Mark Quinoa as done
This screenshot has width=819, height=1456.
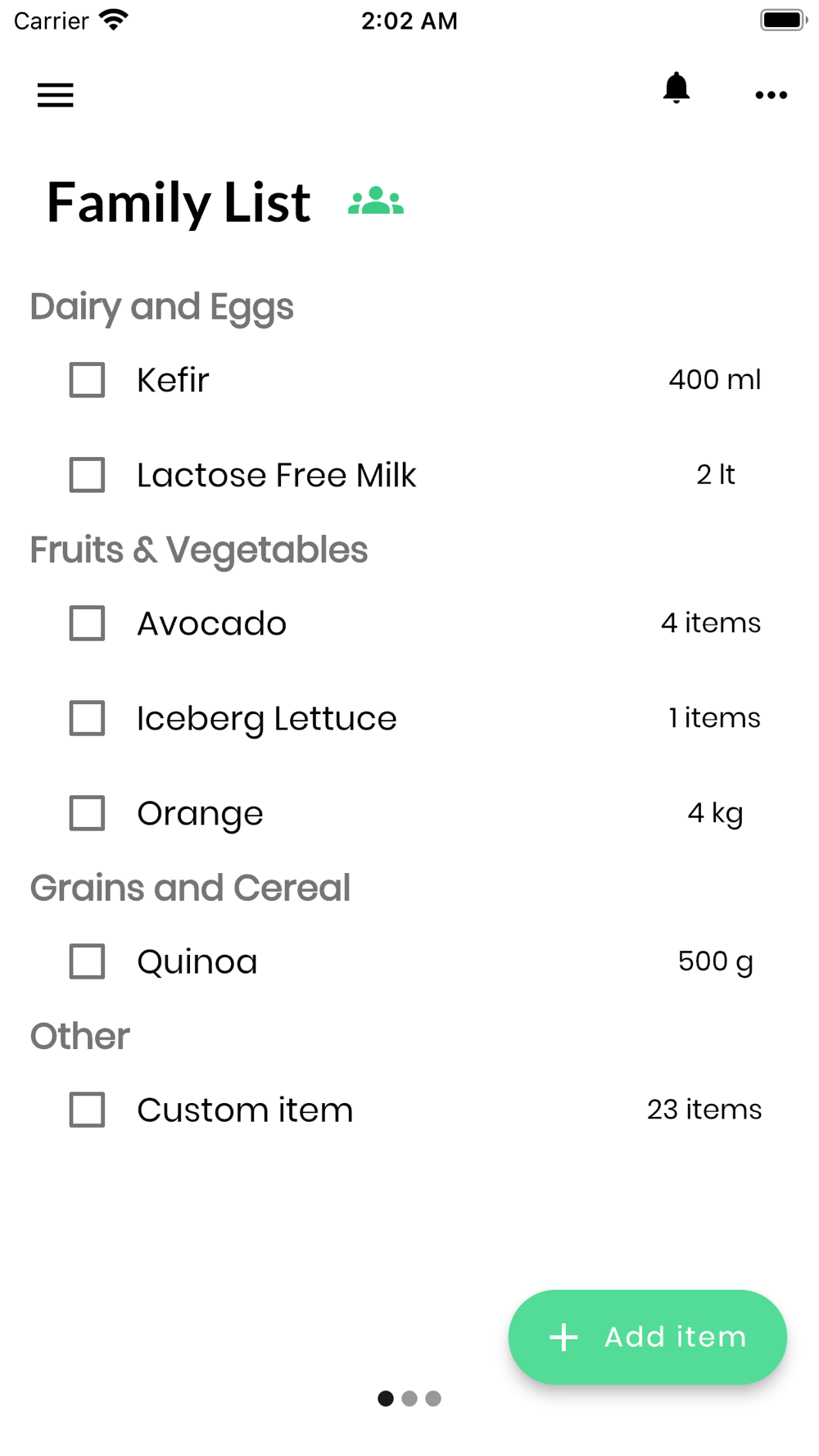(87, 961)
